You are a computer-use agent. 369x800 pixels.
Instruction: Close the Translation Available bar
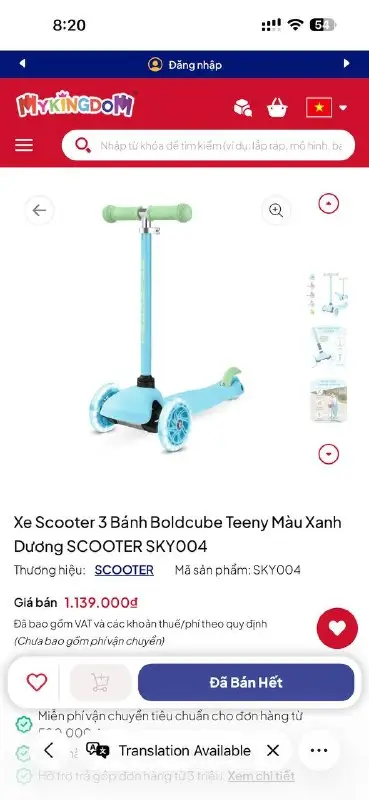coord(273,751)
